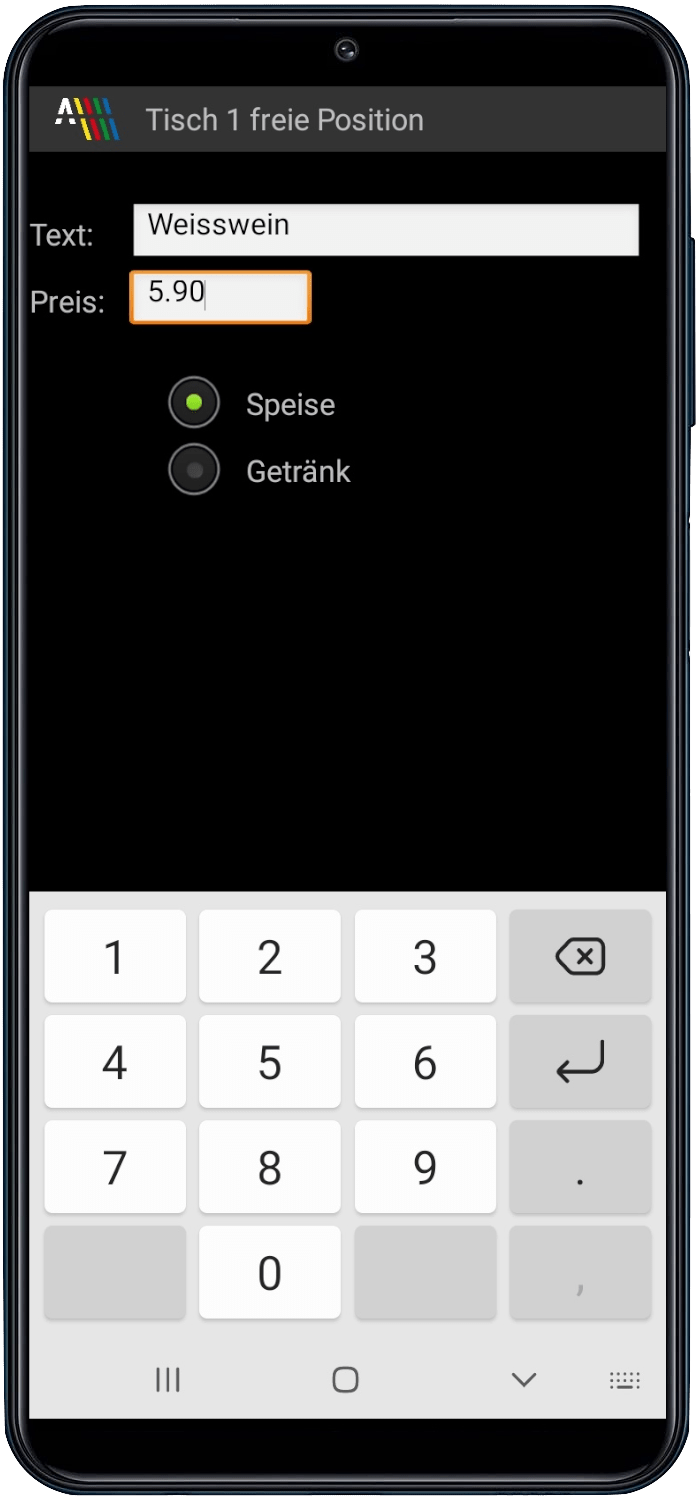Hide the keyboard with the down chevron

tap(524, 1380)
